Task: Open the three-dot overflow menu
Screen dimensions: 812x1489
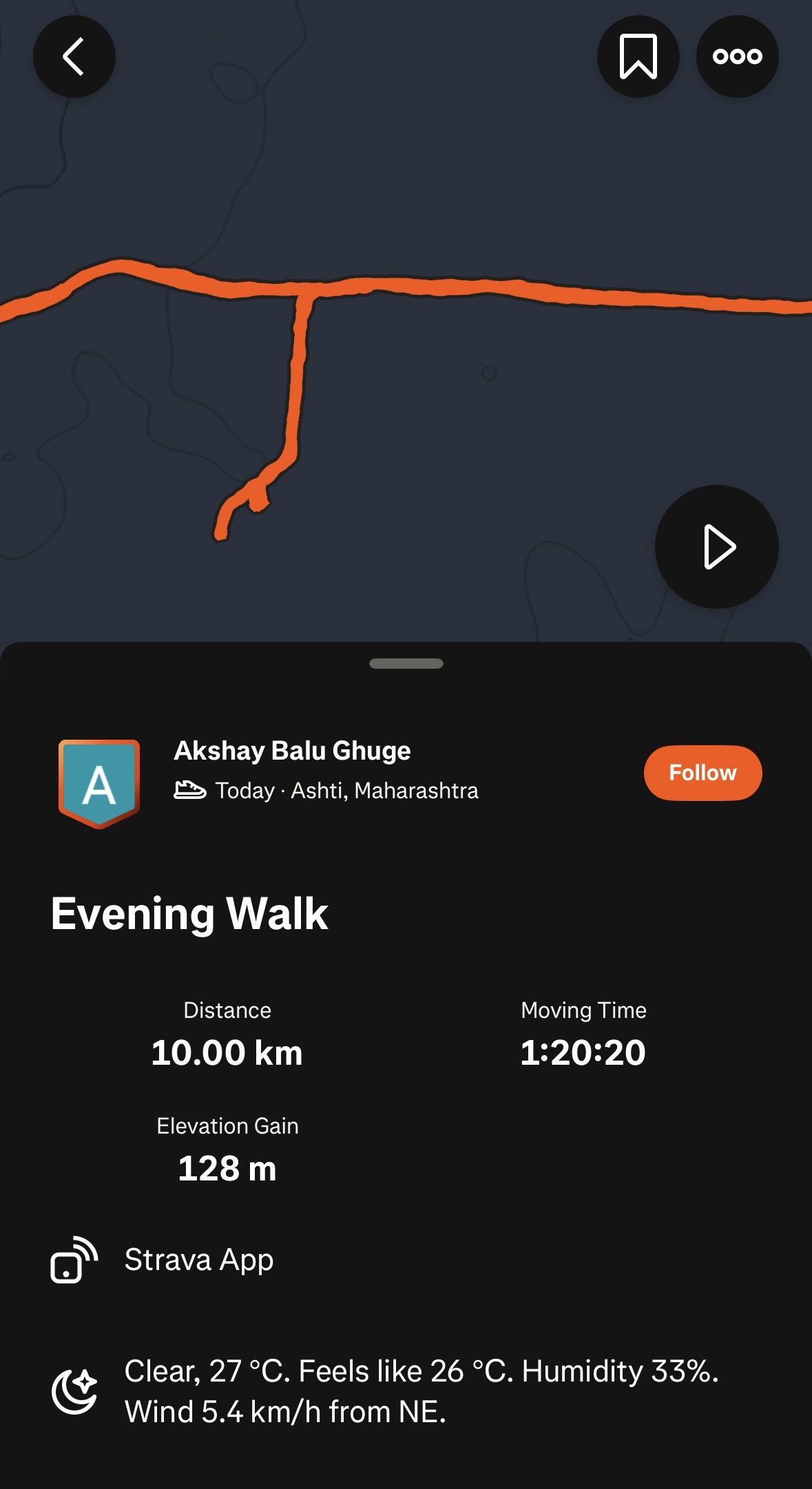Action: 737,56
